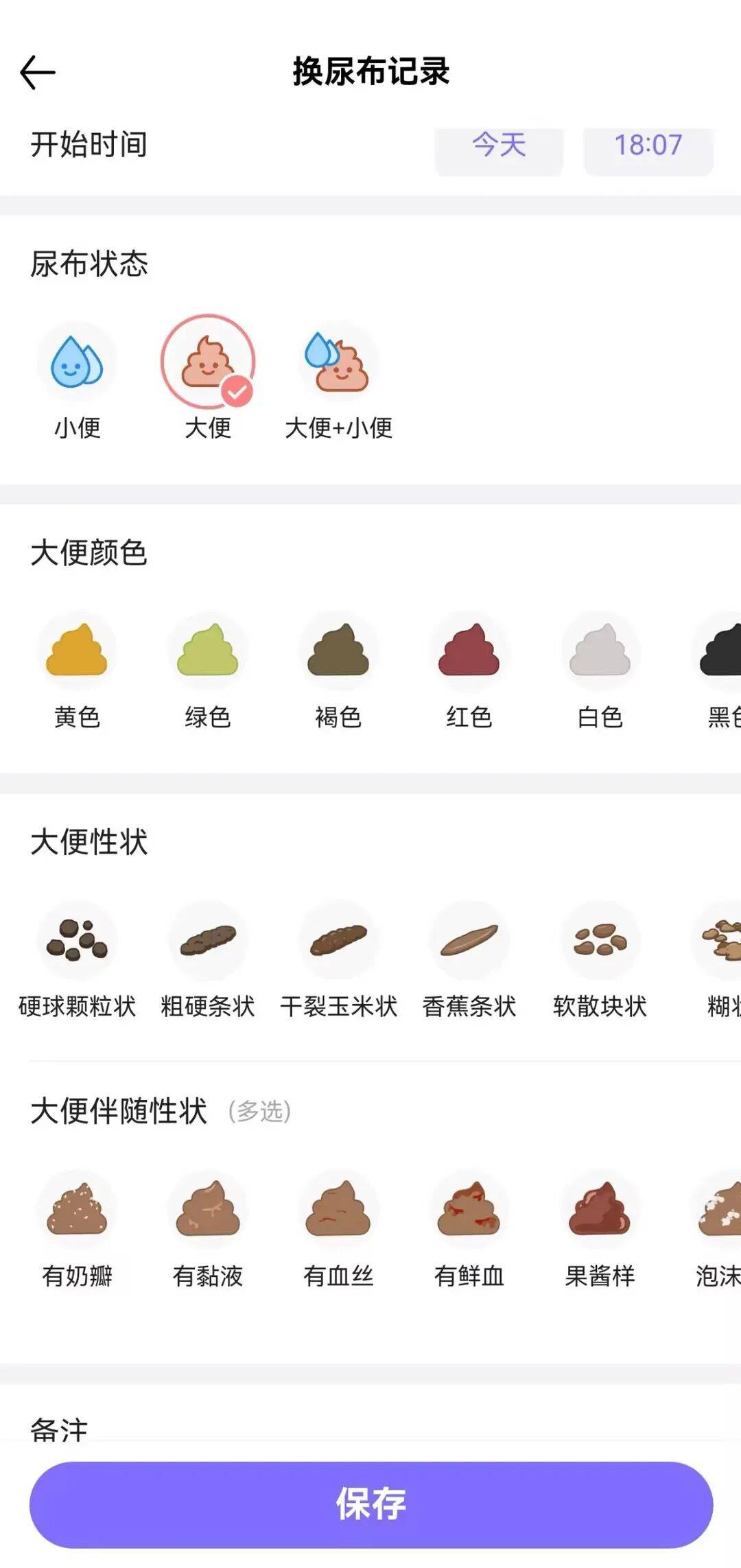Select 白色 stool color
The width and height of the screenshot is (741, 1568).
[600, 651]
